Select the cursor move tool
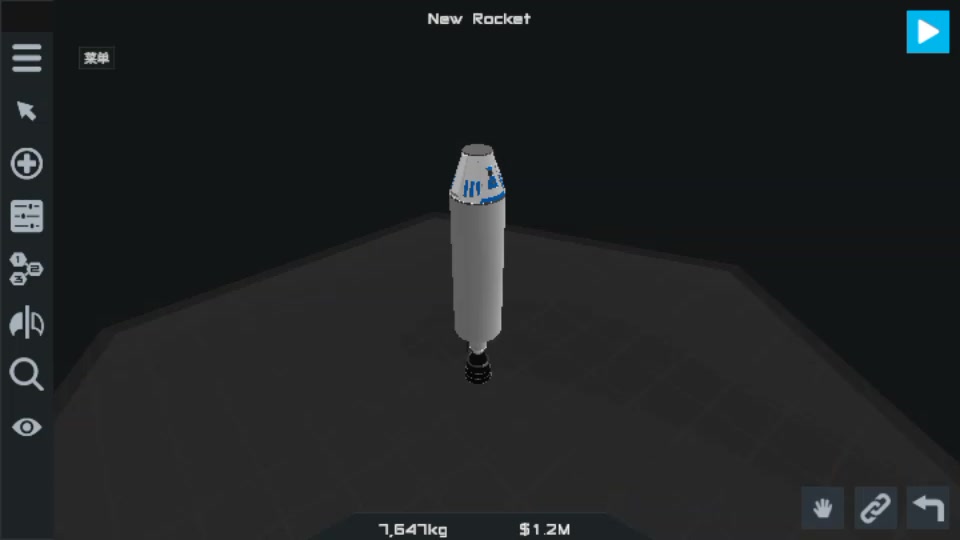The image size is (960, 540). (27, 110)
